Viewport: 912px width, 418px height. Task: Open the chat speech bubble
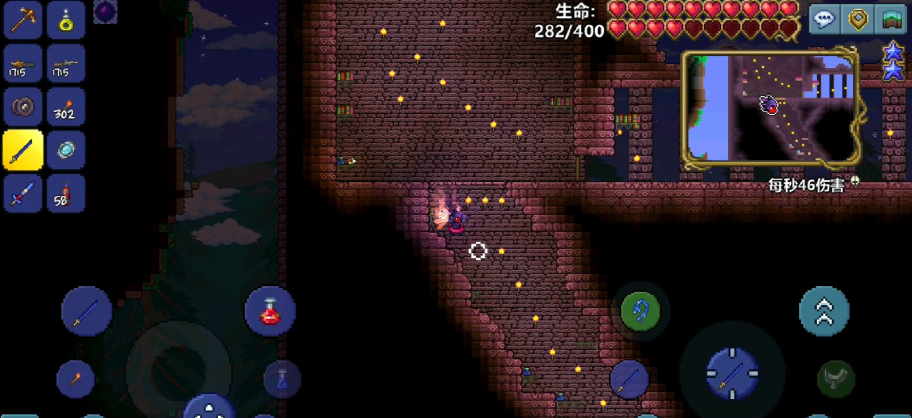(824, 19)
